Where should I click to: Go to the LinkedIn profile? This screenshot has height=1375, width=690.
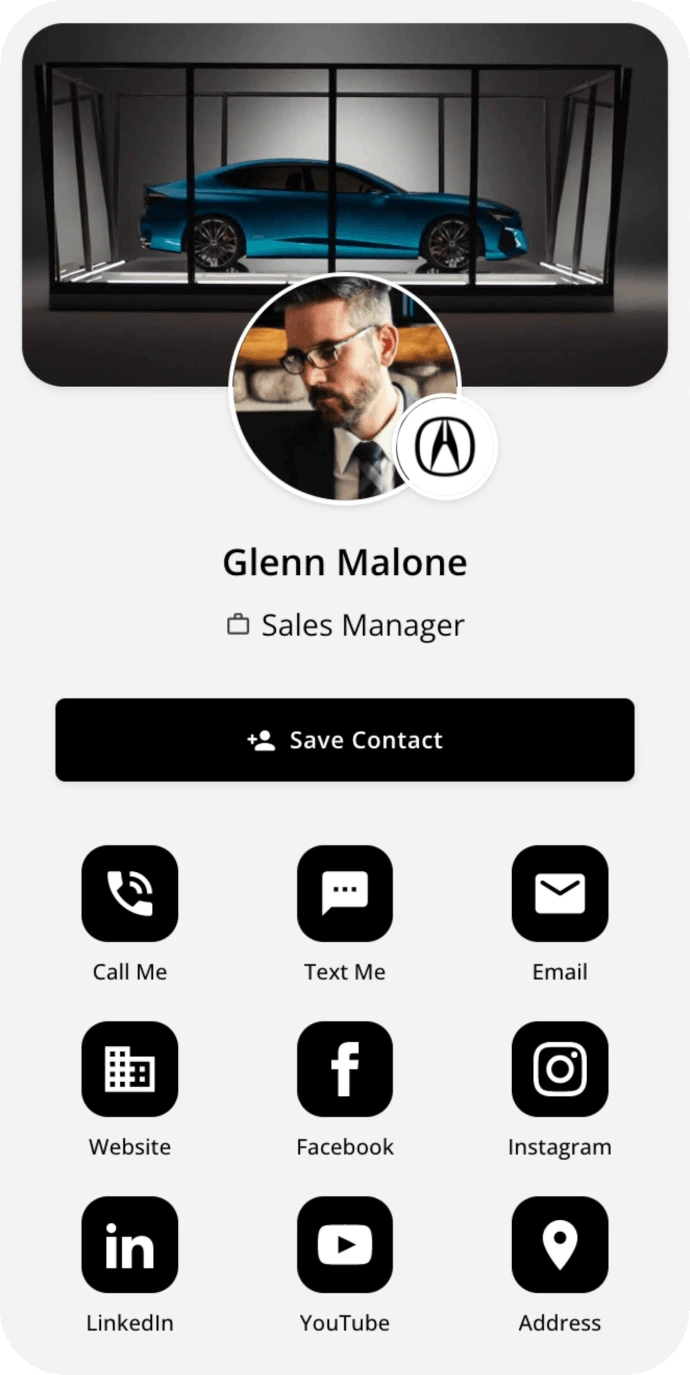[x=130, y=1245]
